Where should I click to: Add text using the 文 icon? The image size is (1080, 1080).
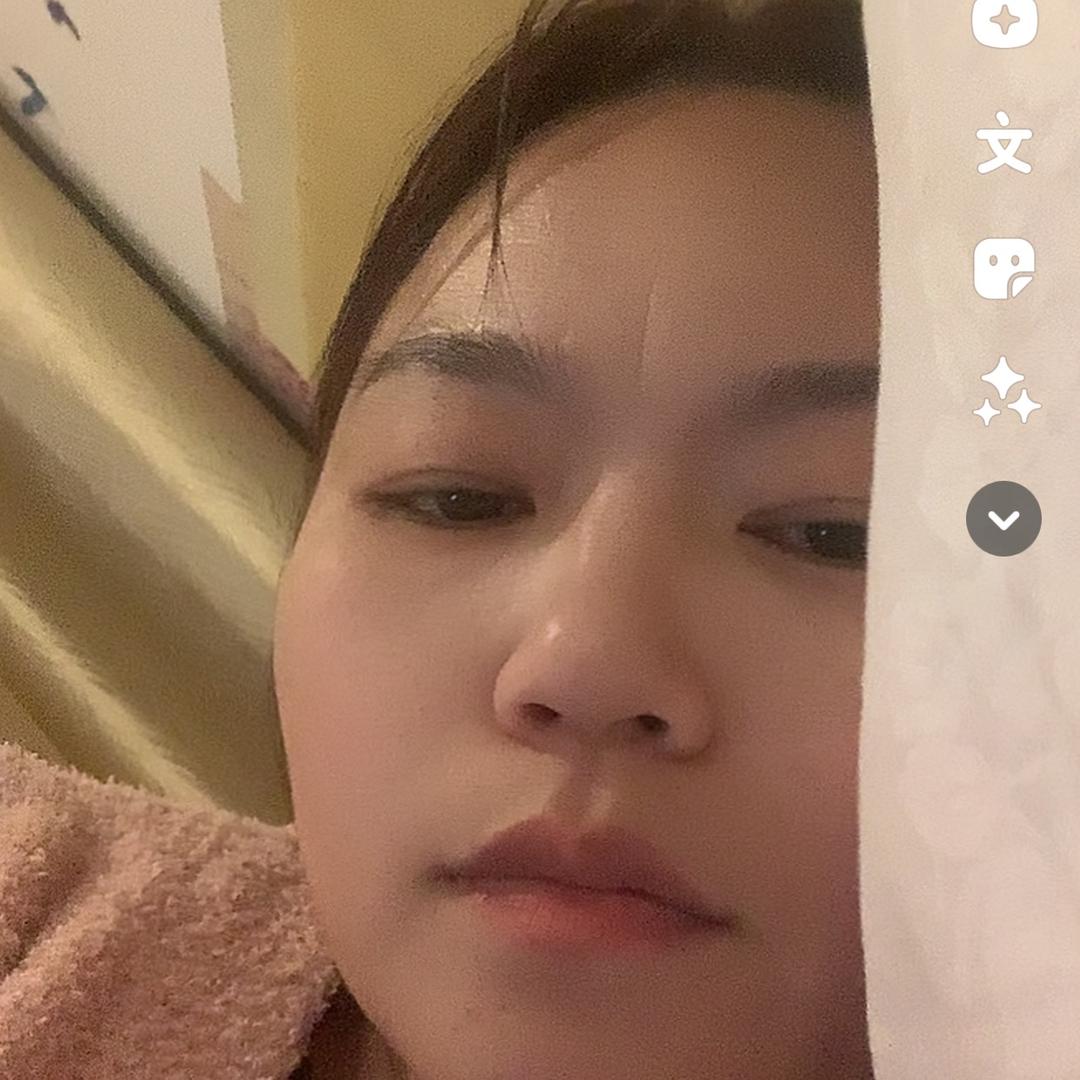1004,143
